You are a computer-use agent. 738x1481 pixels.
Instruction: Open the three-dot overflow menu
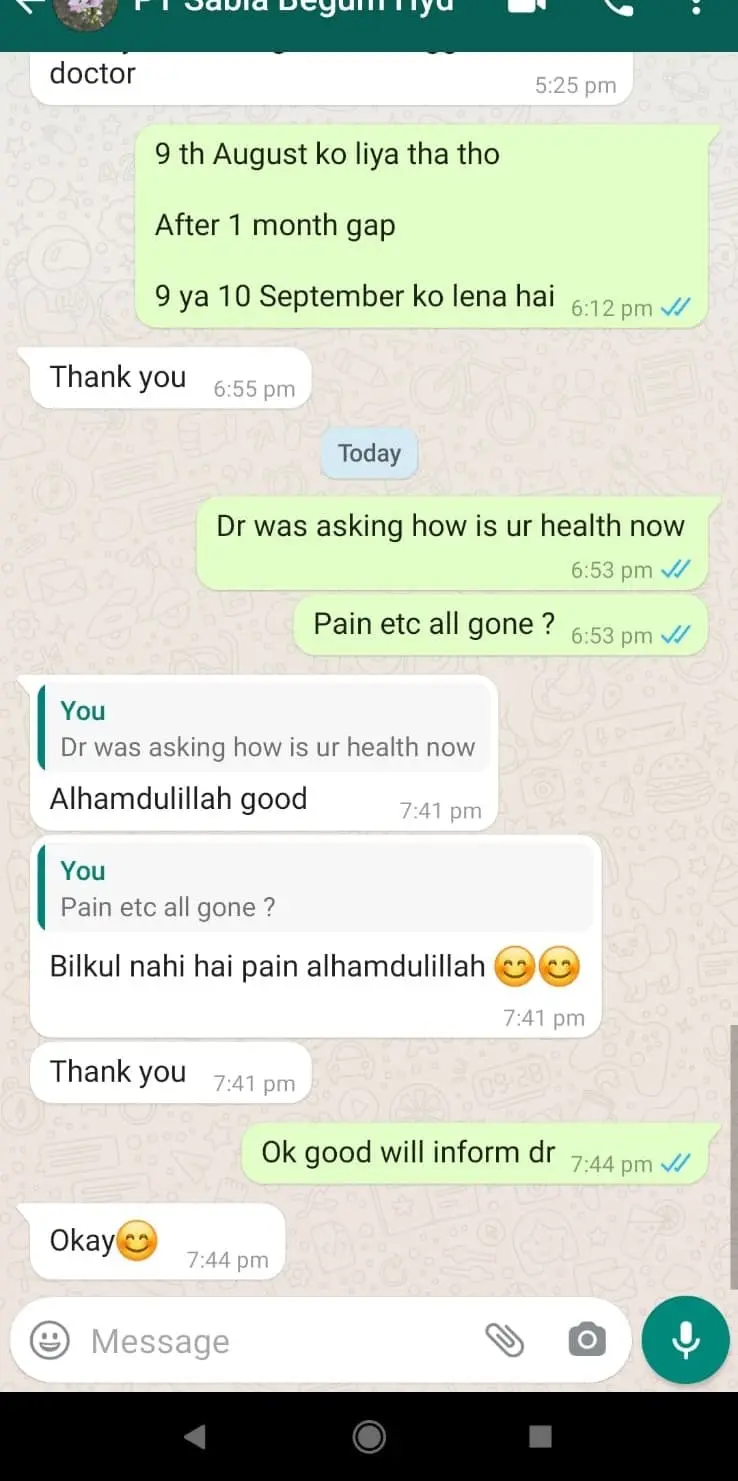(x=697, y=6)
